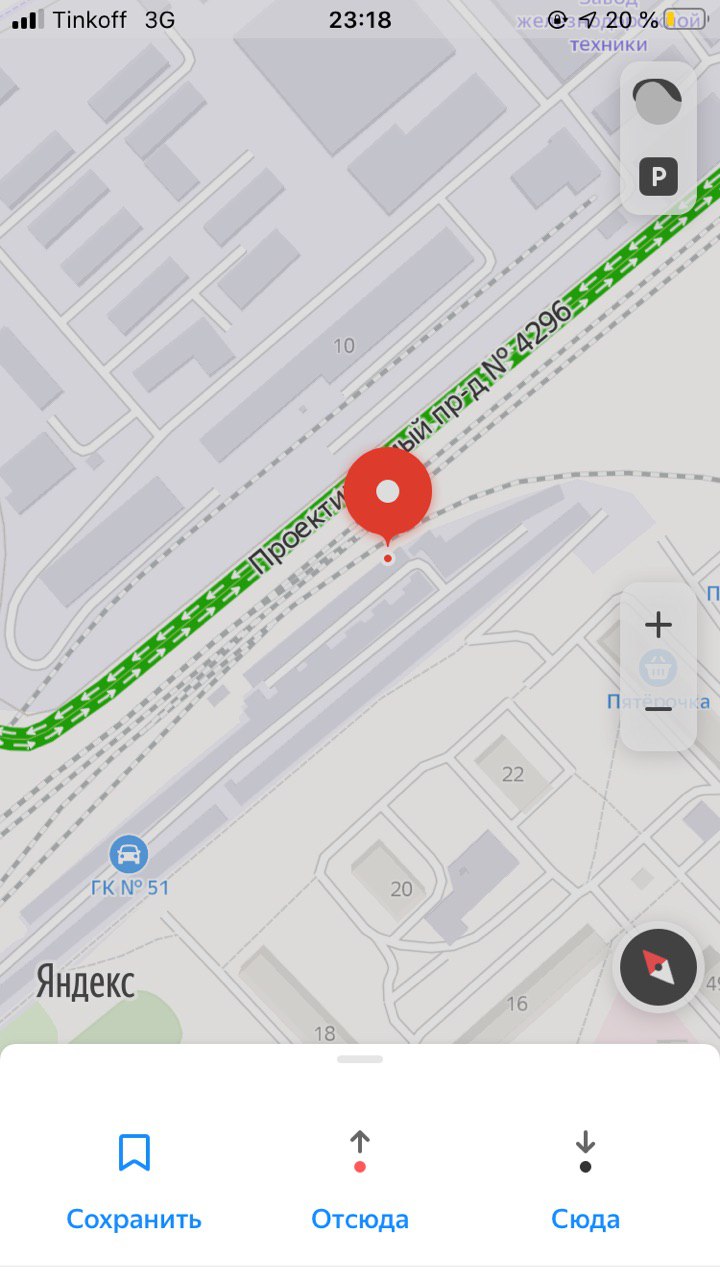Screen dimensions: 720x1280
Task: Save this location with Сохранить
Action: point(134,1182)
